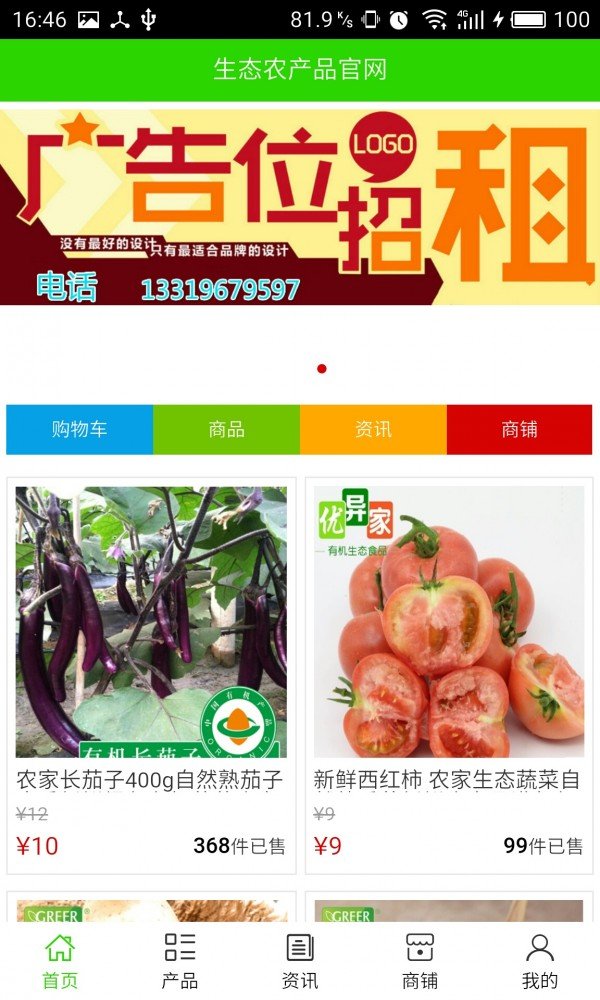Select the red 商铺 button

[x=519, y=430]
